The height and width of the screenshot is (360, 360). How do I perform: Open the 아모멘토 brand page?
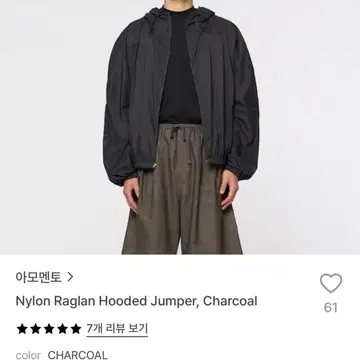tap(44, 277)
